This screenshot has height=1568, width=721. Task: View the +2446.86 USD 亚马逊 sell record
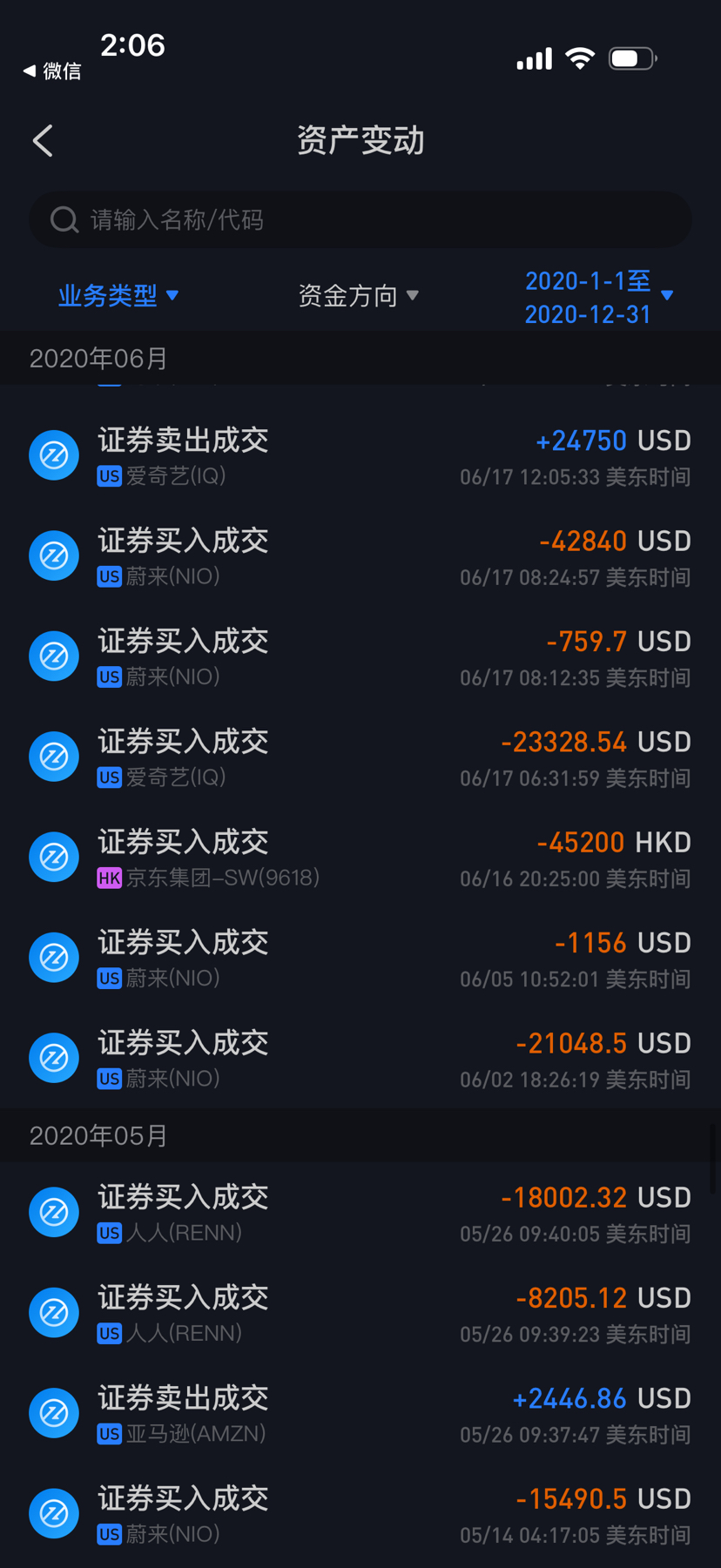[360, 1414]
